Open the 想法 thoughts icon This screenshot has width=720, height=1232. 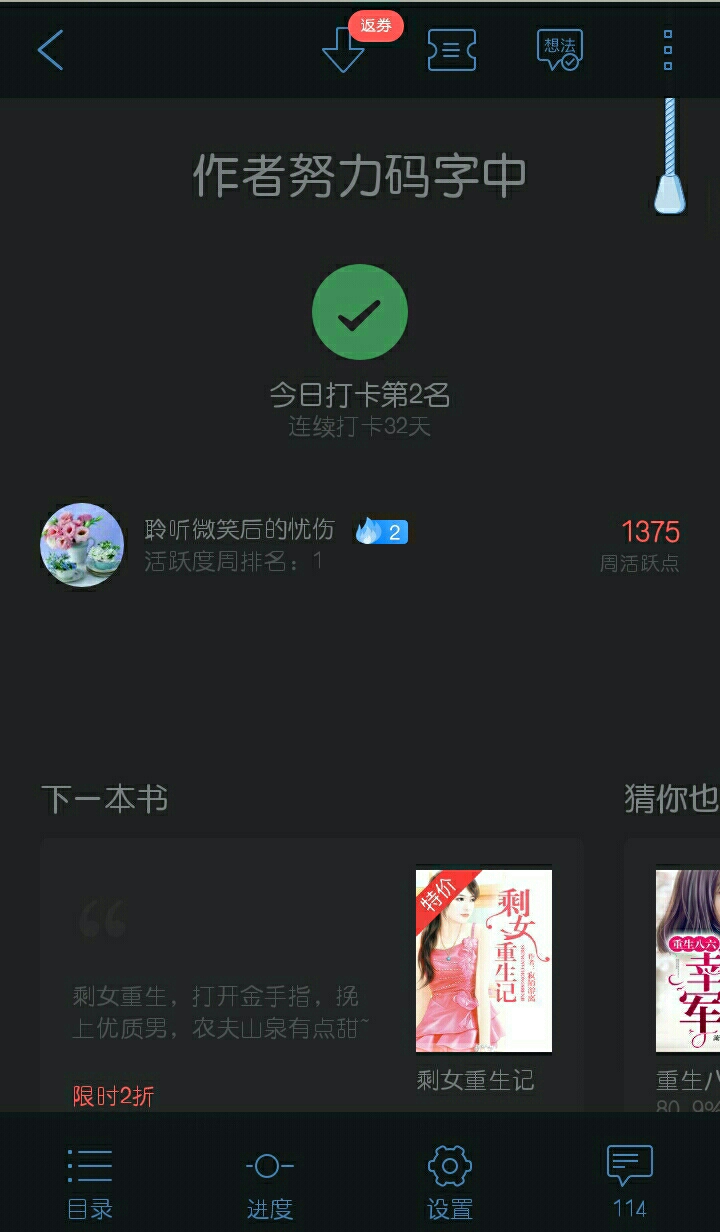pyautogui.click(x=559, y=49)
